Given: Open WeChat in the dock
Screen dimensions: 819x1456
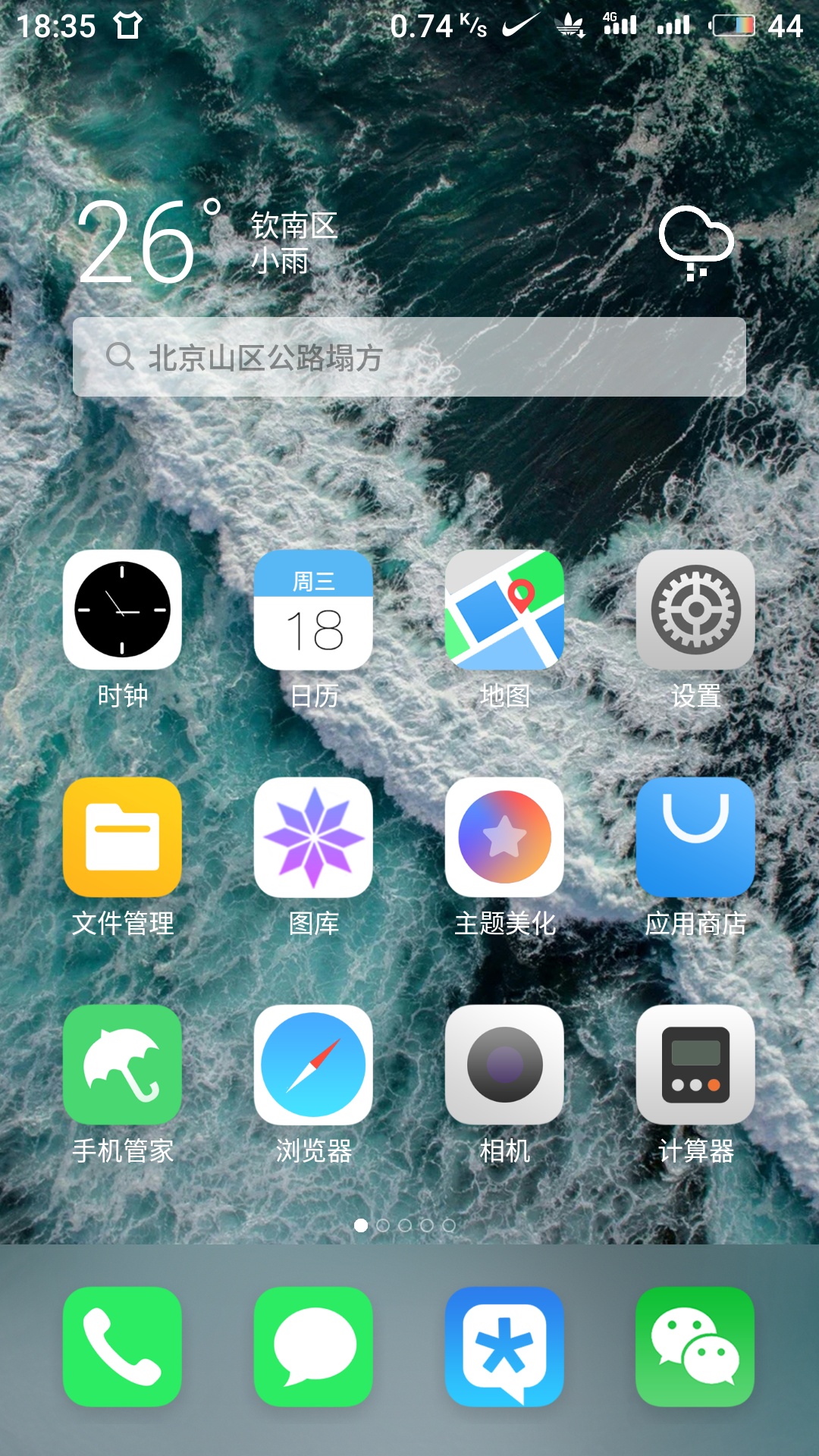Looking at the screenshot, I should pyautogui.click(x=695, y=1347).
